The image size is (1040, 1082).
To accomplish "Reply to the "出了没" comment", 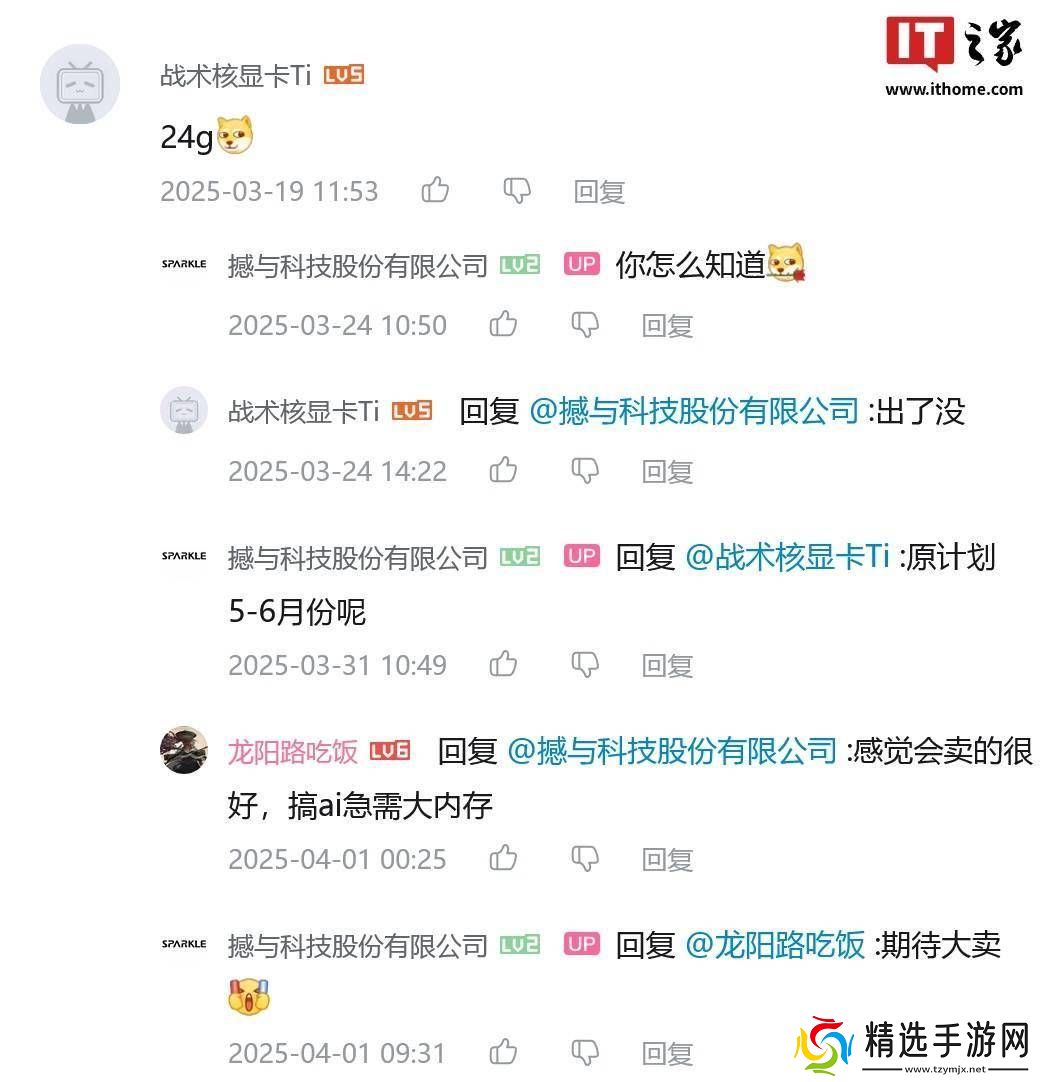I will click(x=667, y=472).
